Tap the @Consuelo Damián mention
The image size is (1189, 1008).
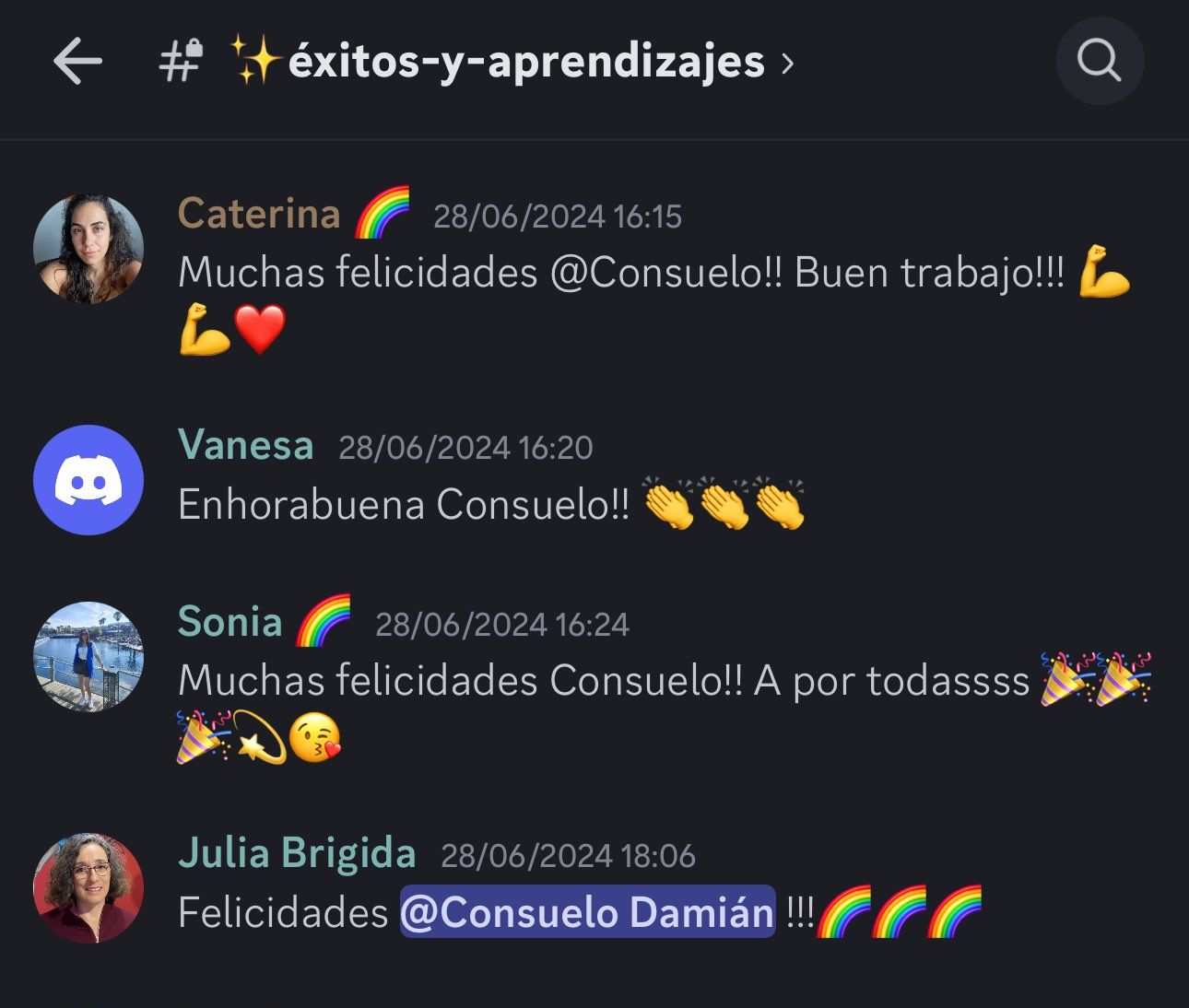pyautogui.click(x=588, y=912)
